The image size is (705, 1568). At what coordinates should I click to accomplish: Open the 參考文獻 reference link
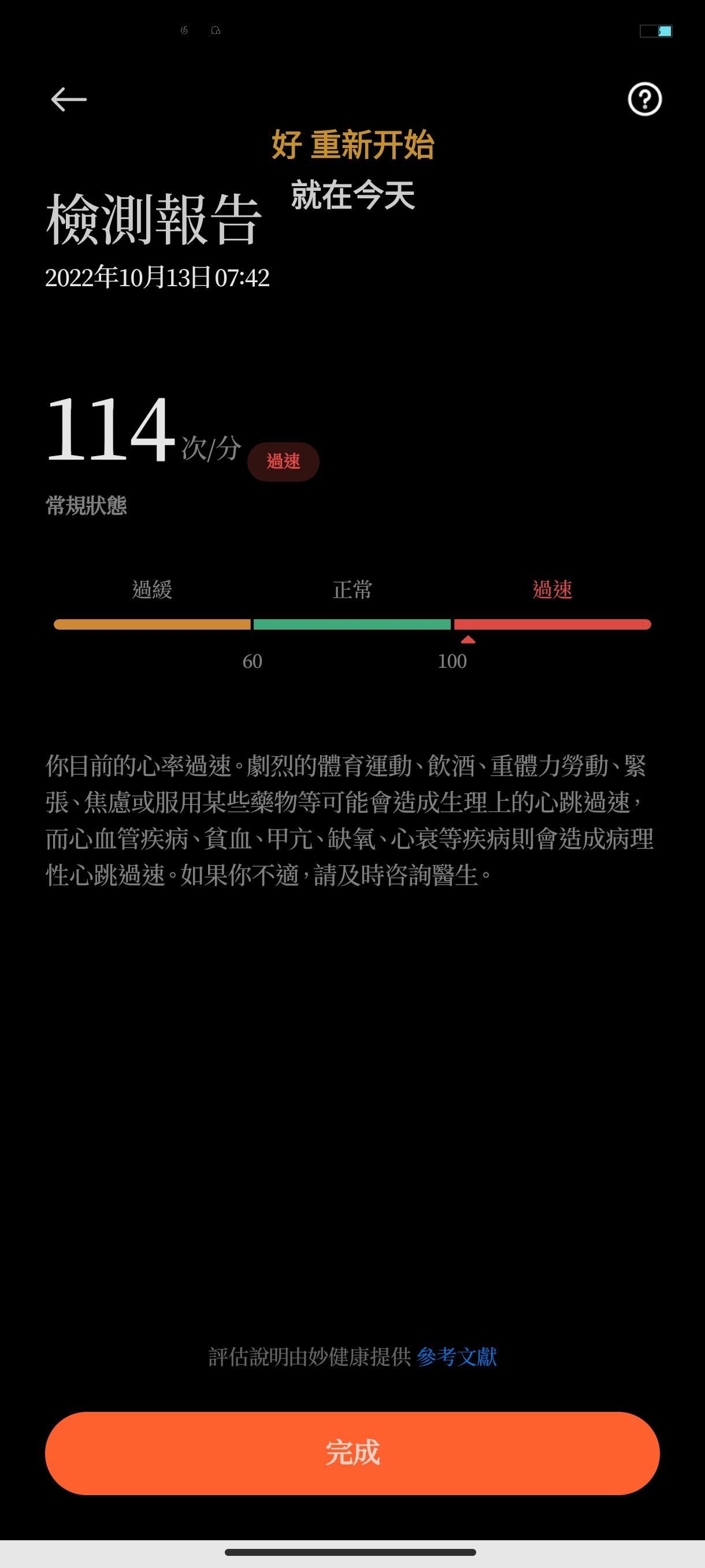456,1356
